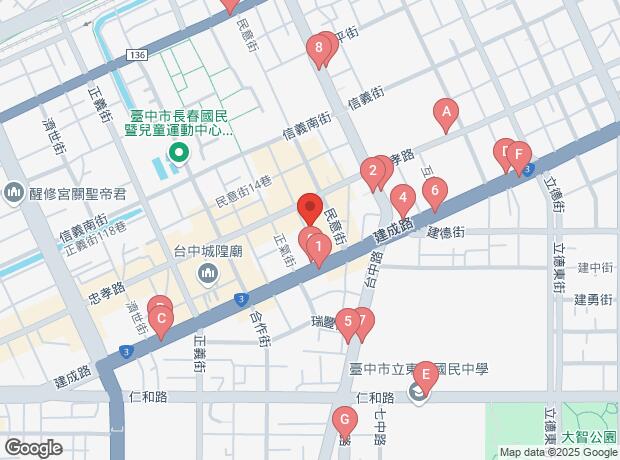Tap the marker labeled F
Screen dimensions: 620x460
pyautogui.click(x=518, y=155)
